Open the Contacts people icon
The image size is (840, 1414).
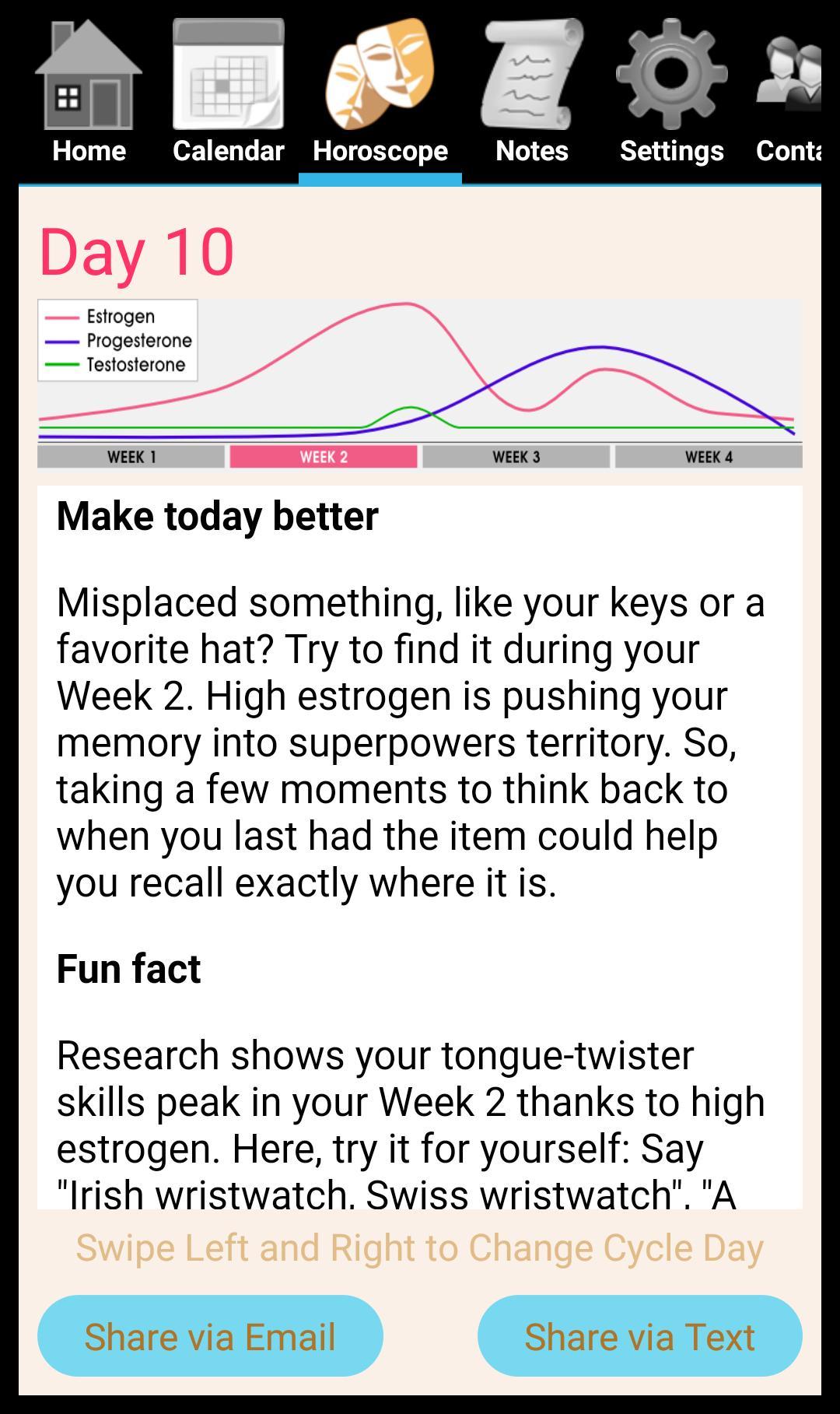(793, 74)
